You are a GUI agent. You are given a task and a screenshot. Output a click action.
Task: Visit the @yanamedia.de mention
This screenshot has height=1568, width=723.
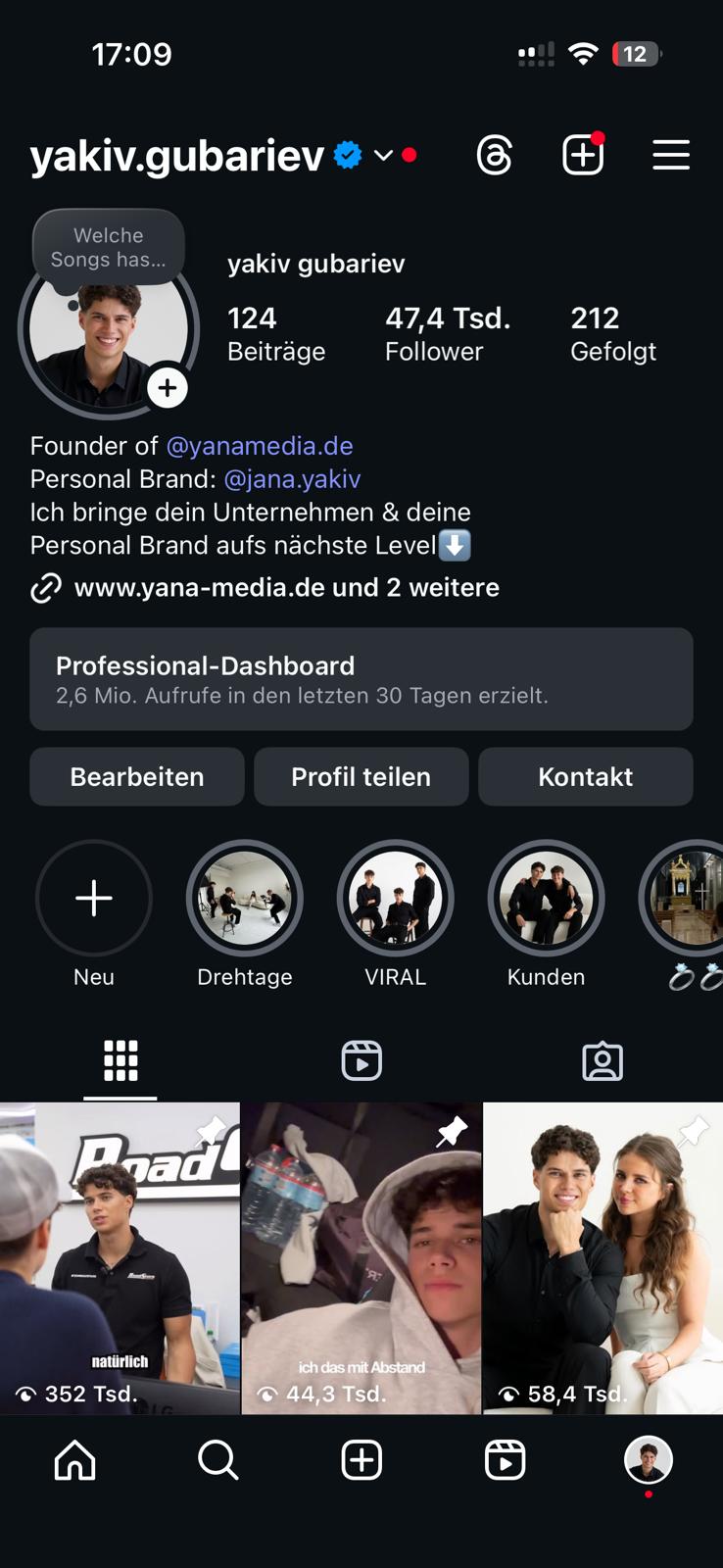point(260,446)
